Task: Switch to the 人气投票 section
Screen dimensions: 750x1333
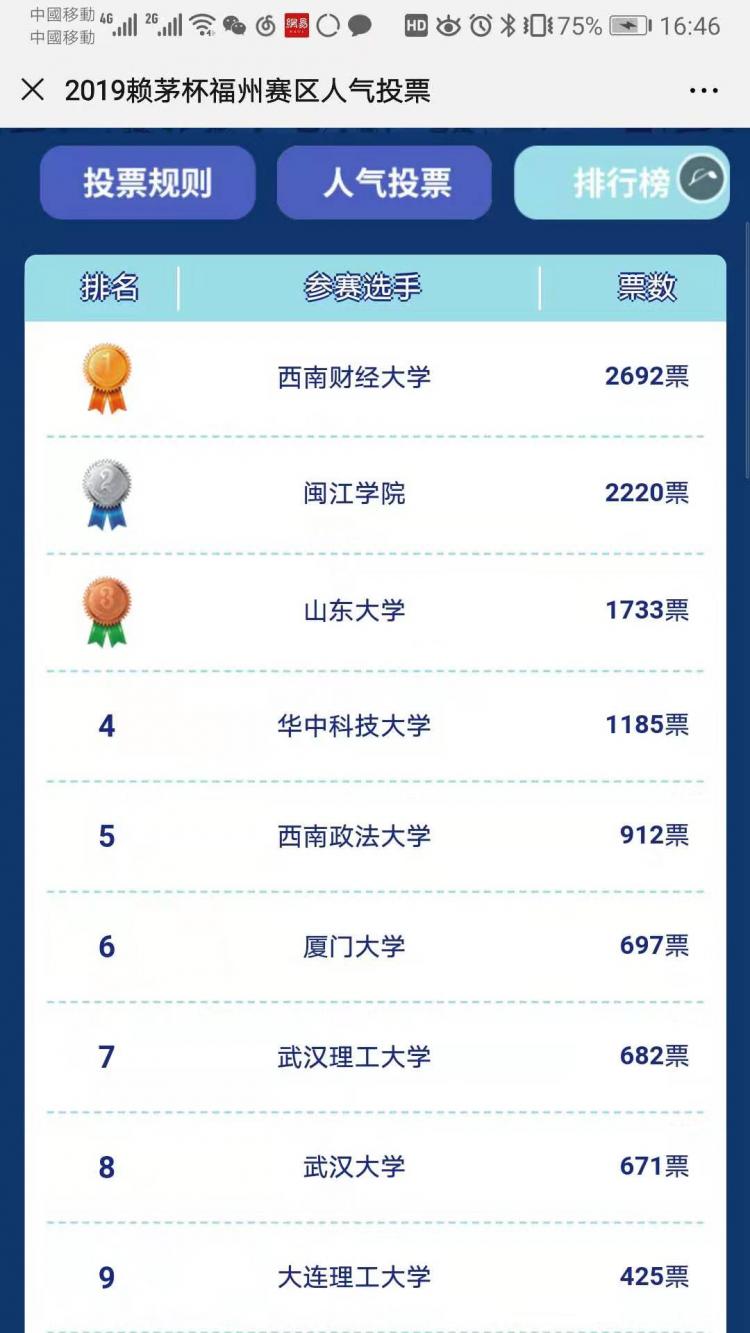Action: tap(385, 183)
